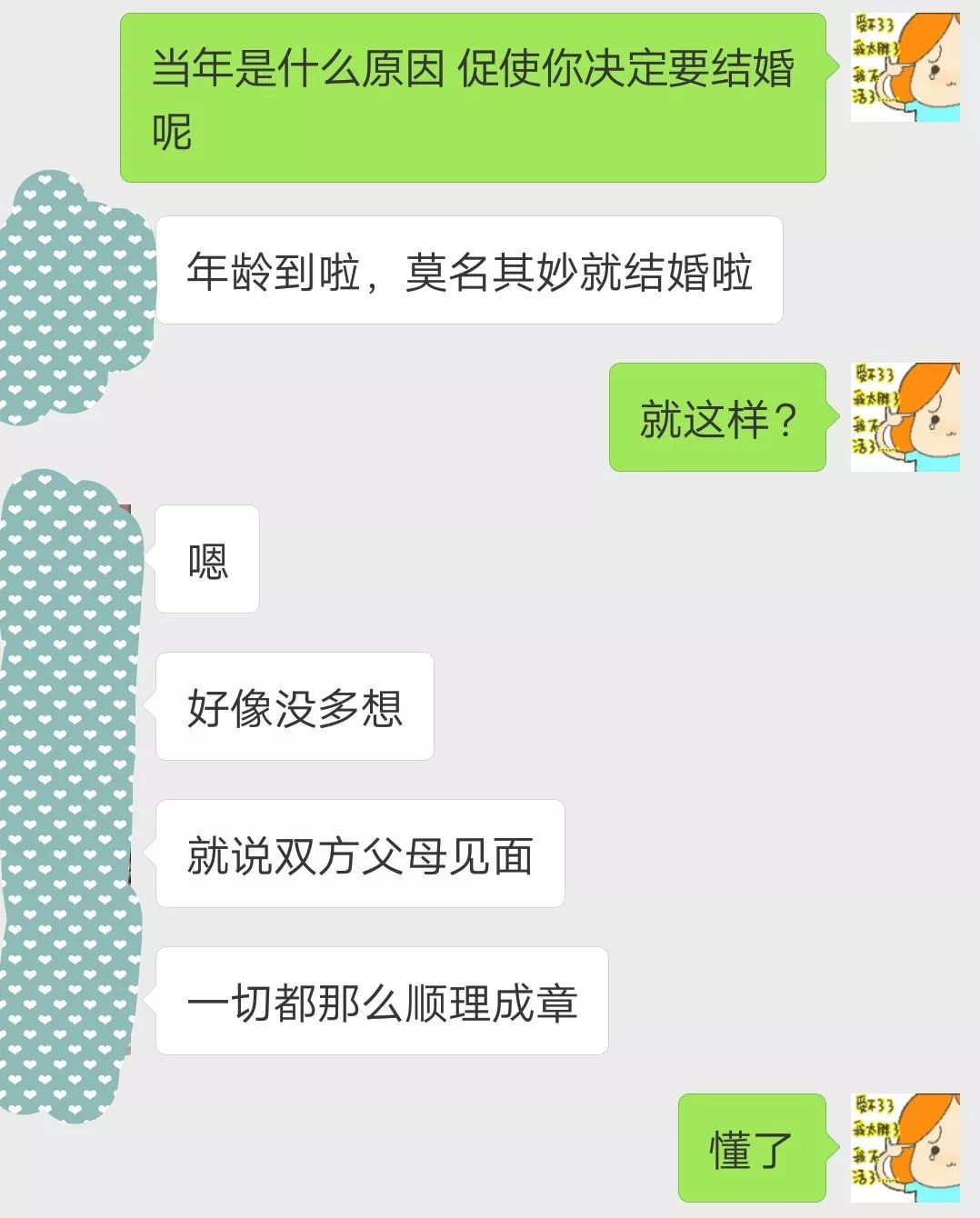Viewport: 980px width, 1218px height.
Task: Tap the bubble '好像没多想'
Action: point(295,707)
